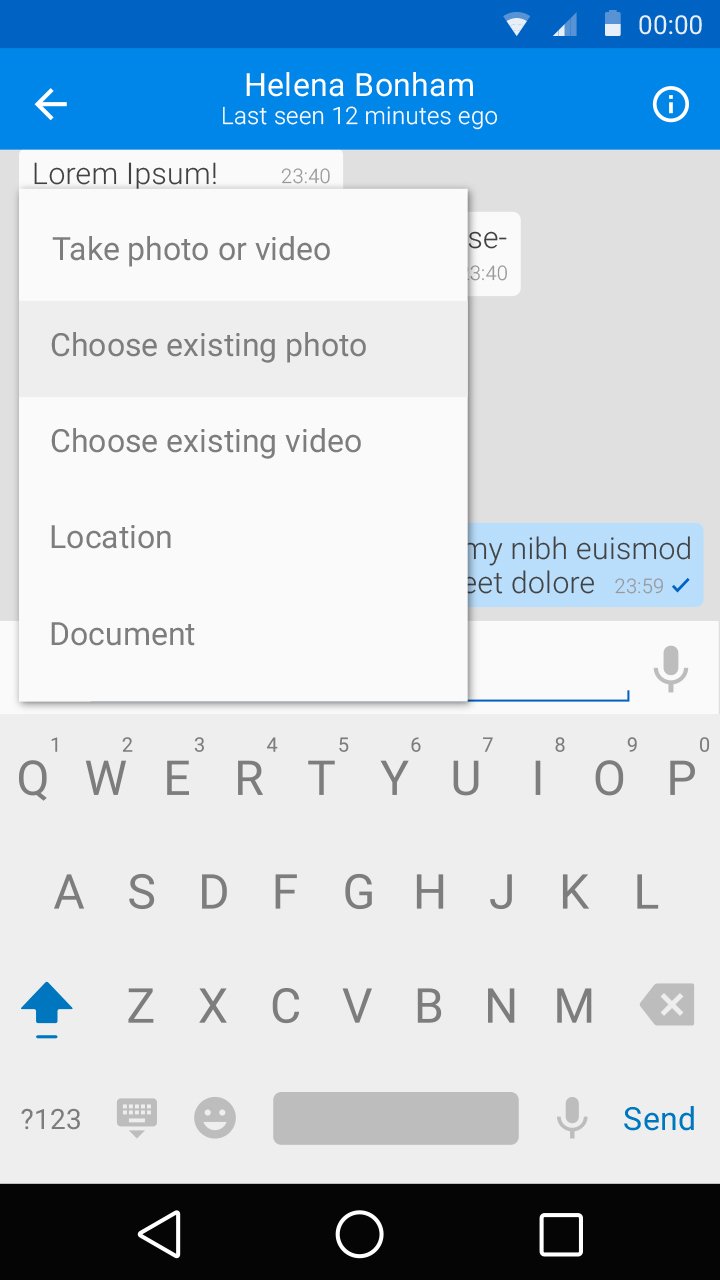This screenshot has width=720, height=1280.
Task: Switch keyboard to ?123 symbols
Action: click(x=51, y=1119)
